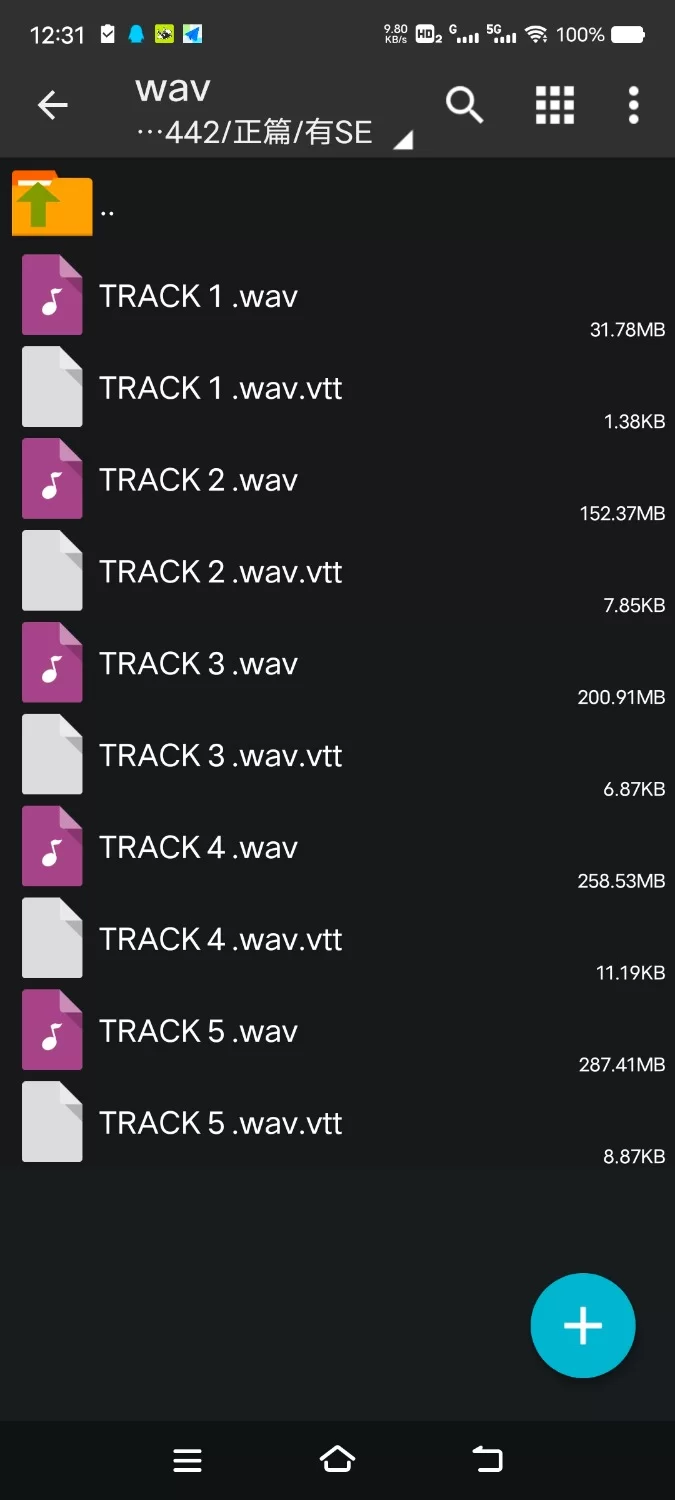Play TRACK 2 .wav file
The width and height of the screenshot is (675, 1500).
pyautogui.click(x=198, y=481)
